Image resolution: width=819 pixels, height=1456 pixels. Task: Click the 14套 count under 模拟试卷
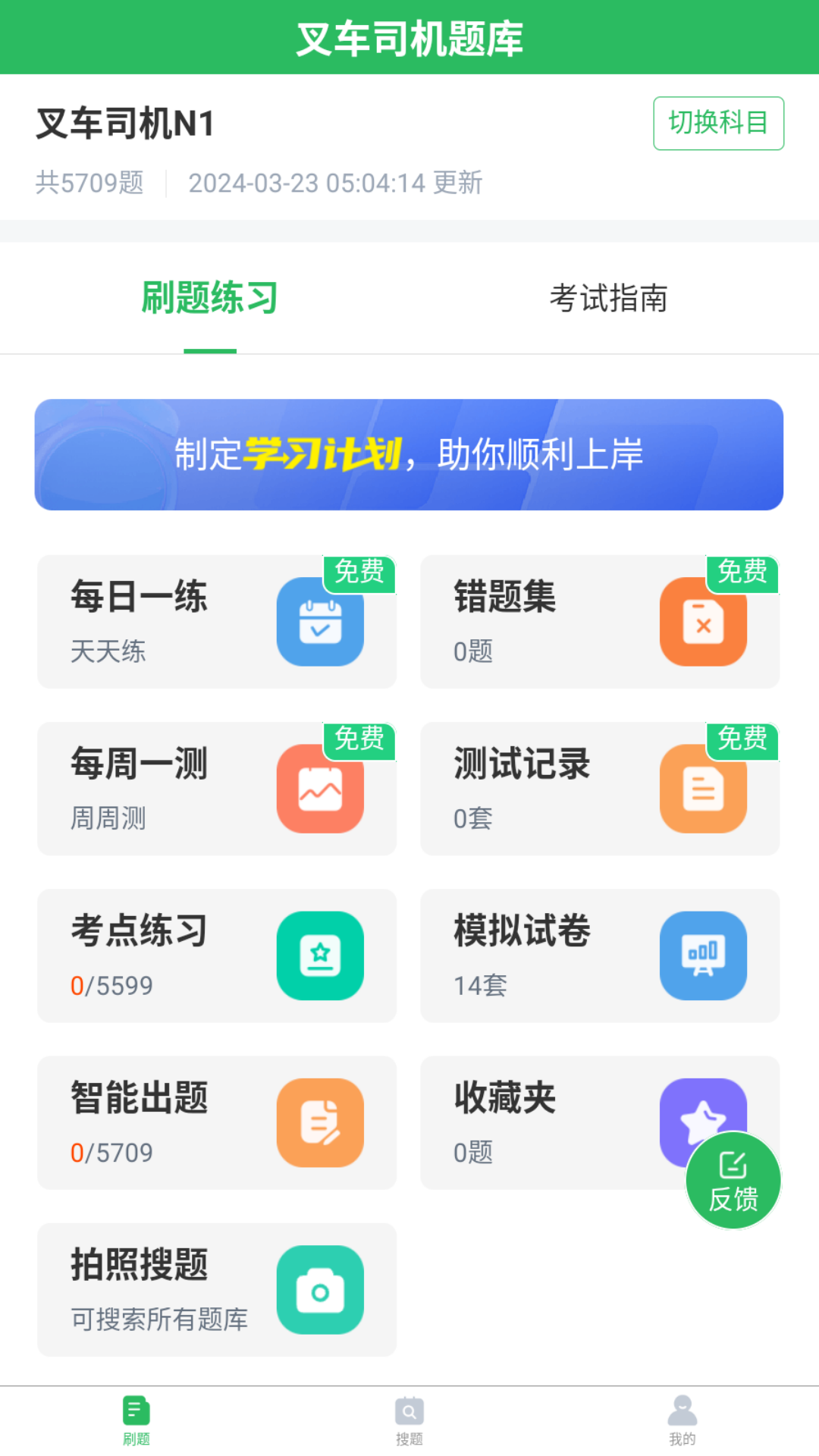(472, 985)
